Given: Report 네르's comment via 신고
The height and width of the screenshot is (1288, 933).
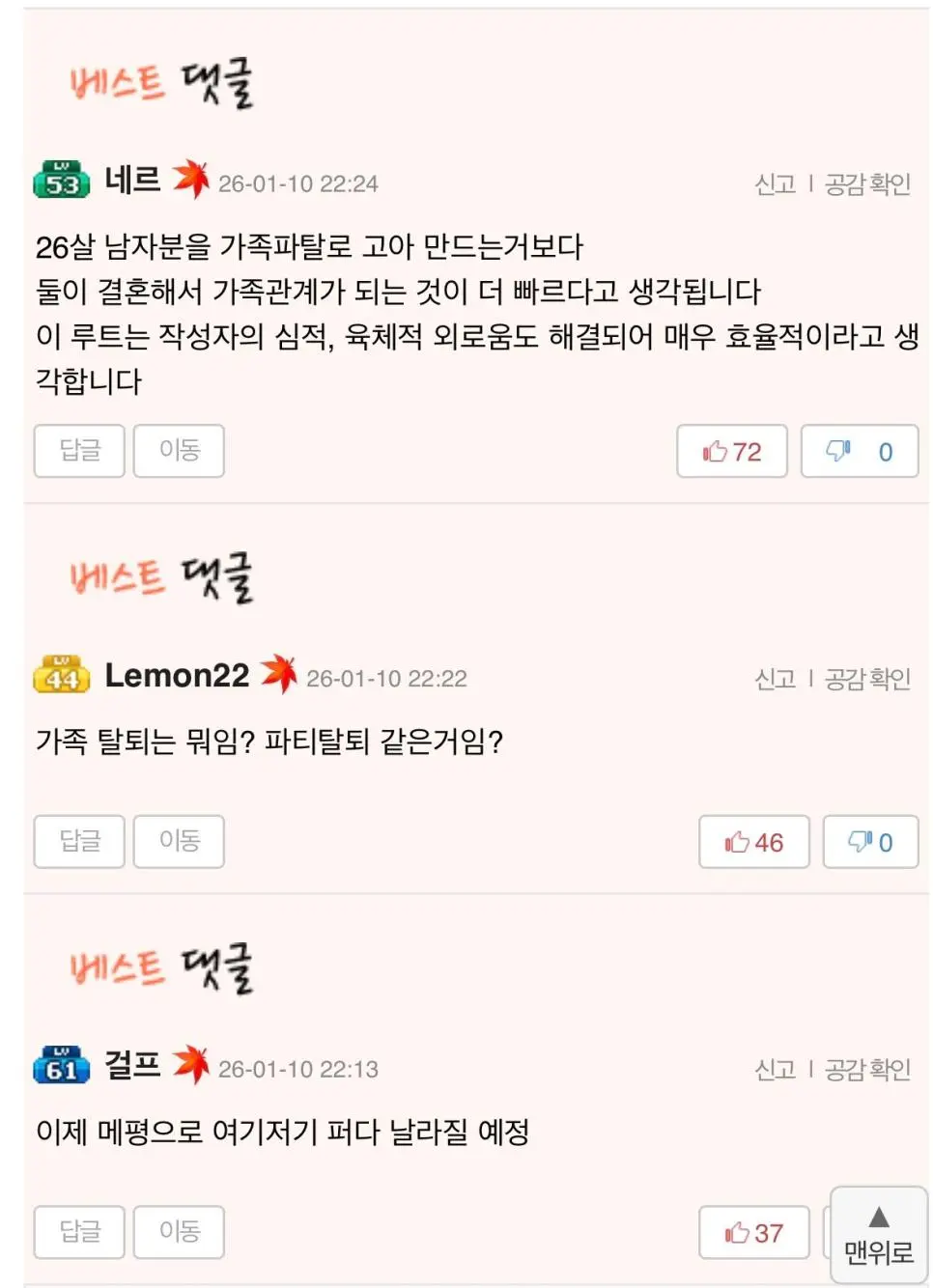Looking at the screenshot, I should tap(775, 184).
